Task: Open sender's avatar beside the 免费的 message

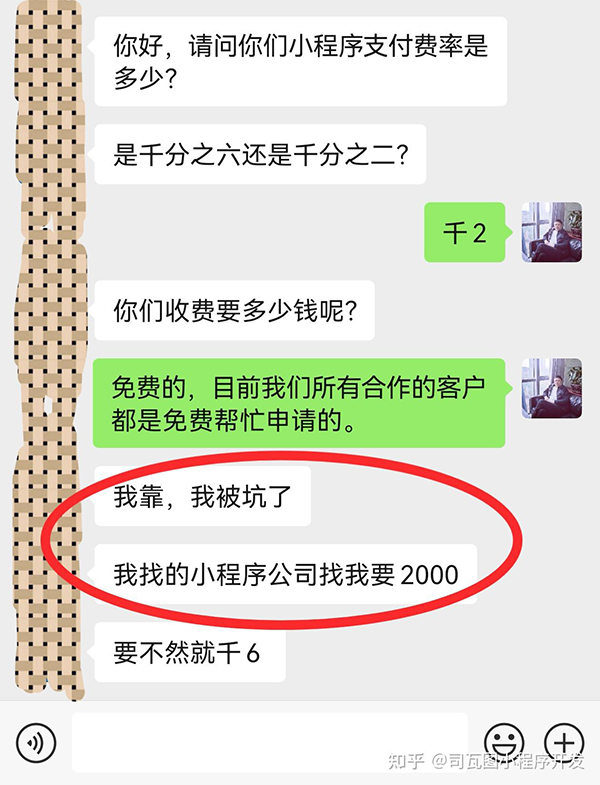Action: coord(551,388)
